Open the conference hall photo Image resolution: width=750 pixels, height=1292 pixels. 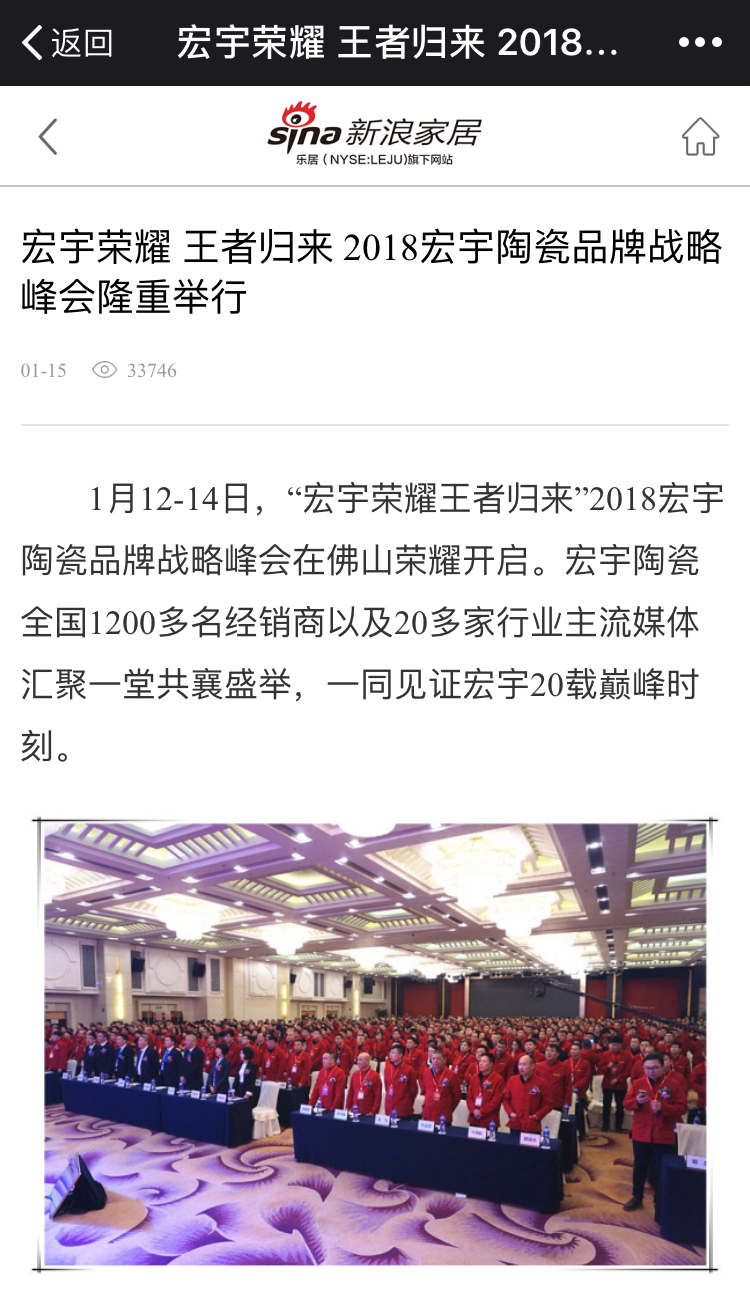pyautogui.click(x=375, y=1043)
